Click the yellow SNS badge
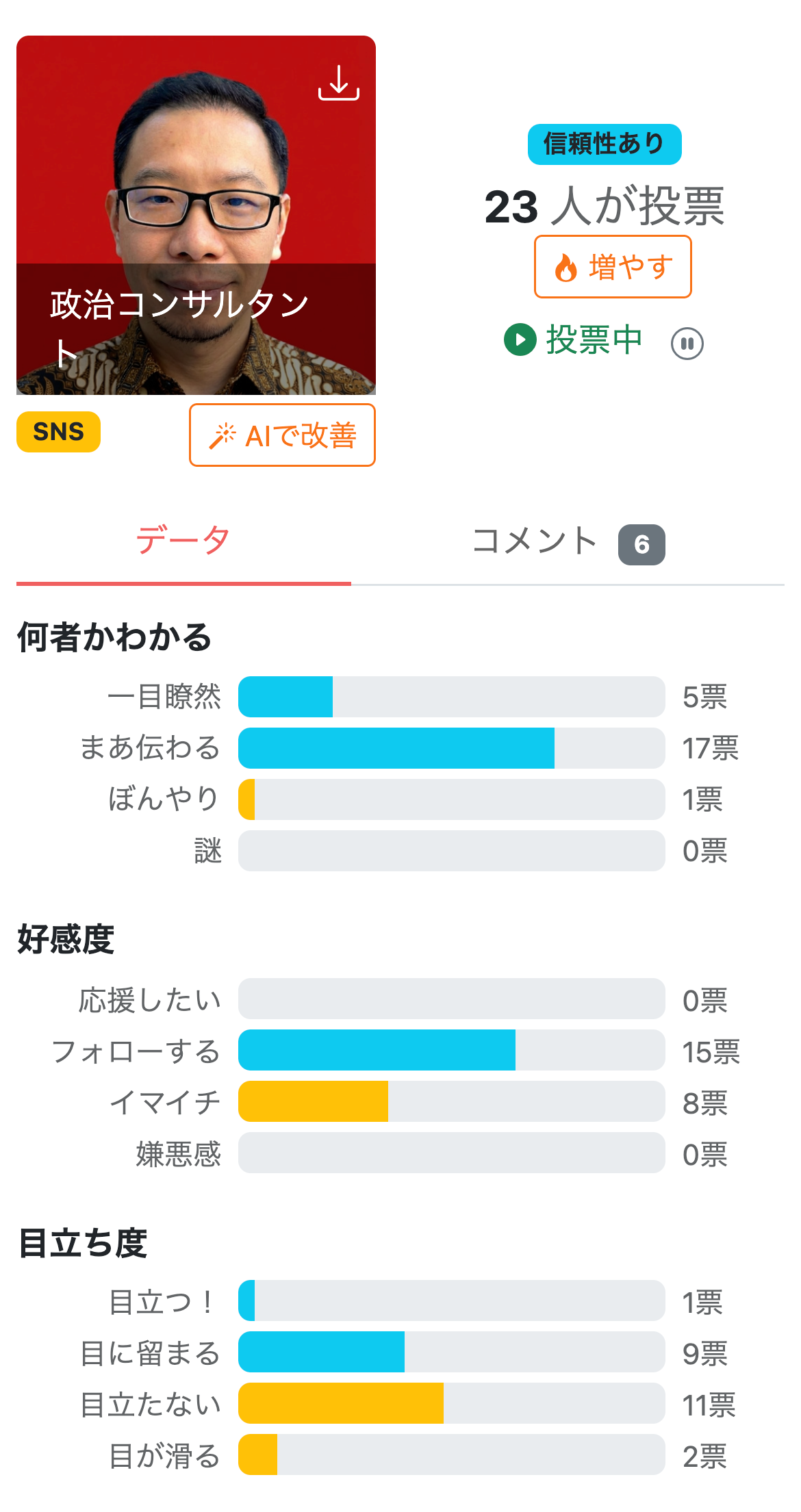This screenshot has height=1512, width=801. point(58,431)
